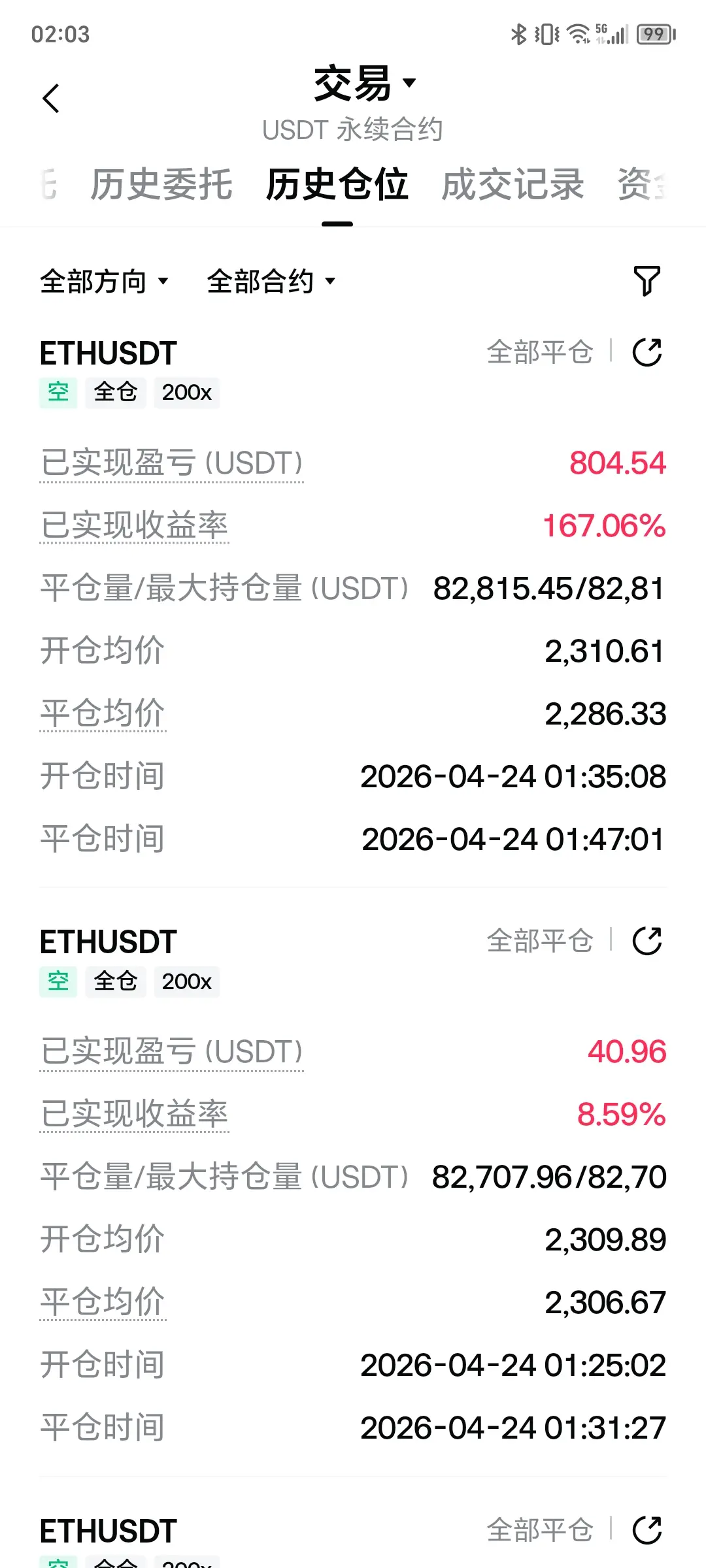The width and height of the screenshot is (706, 1568).
Task: Show explanation for 已实现收益率 of 8.59% position
Action: click(x=134, y=1114)
